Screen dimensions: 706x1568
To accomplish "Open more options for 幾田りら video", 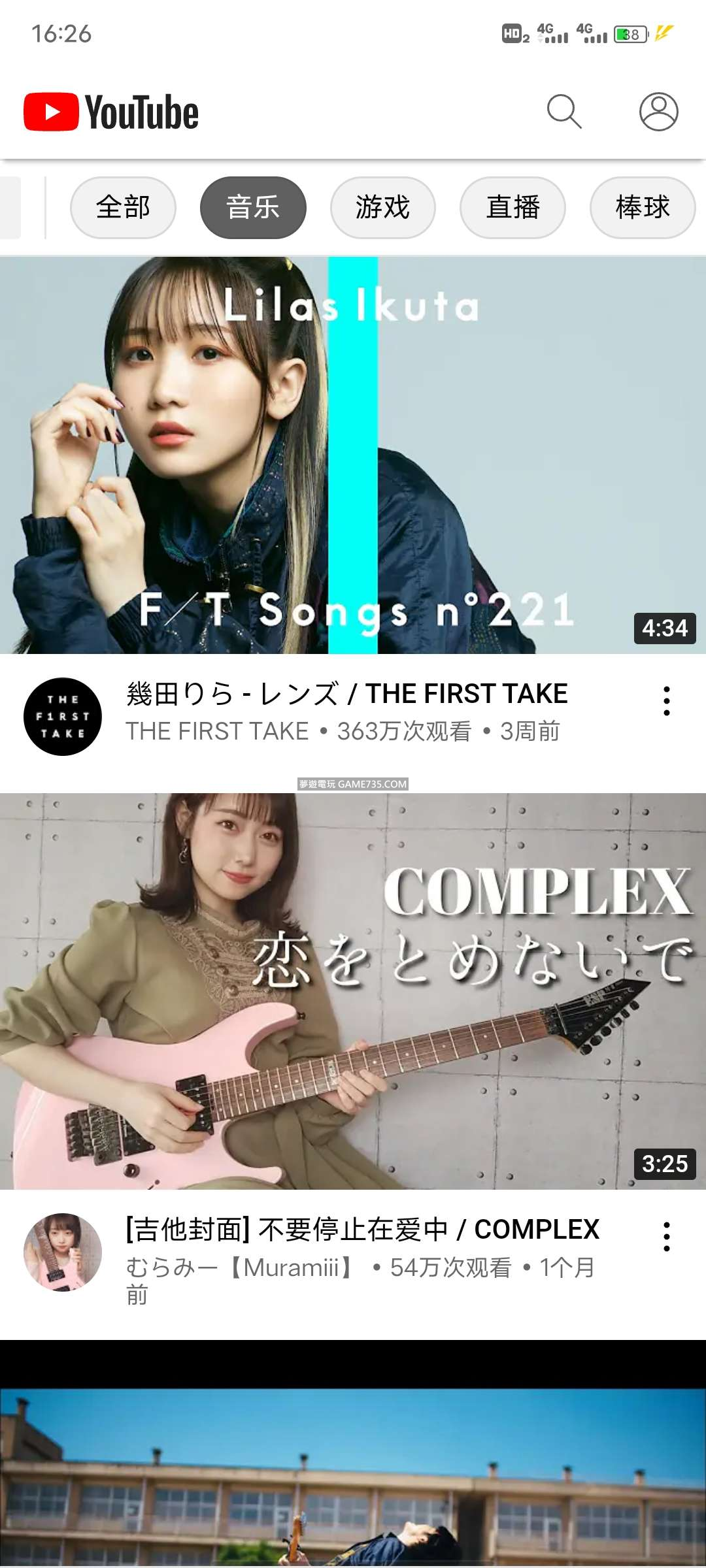I will click(666, 701).
